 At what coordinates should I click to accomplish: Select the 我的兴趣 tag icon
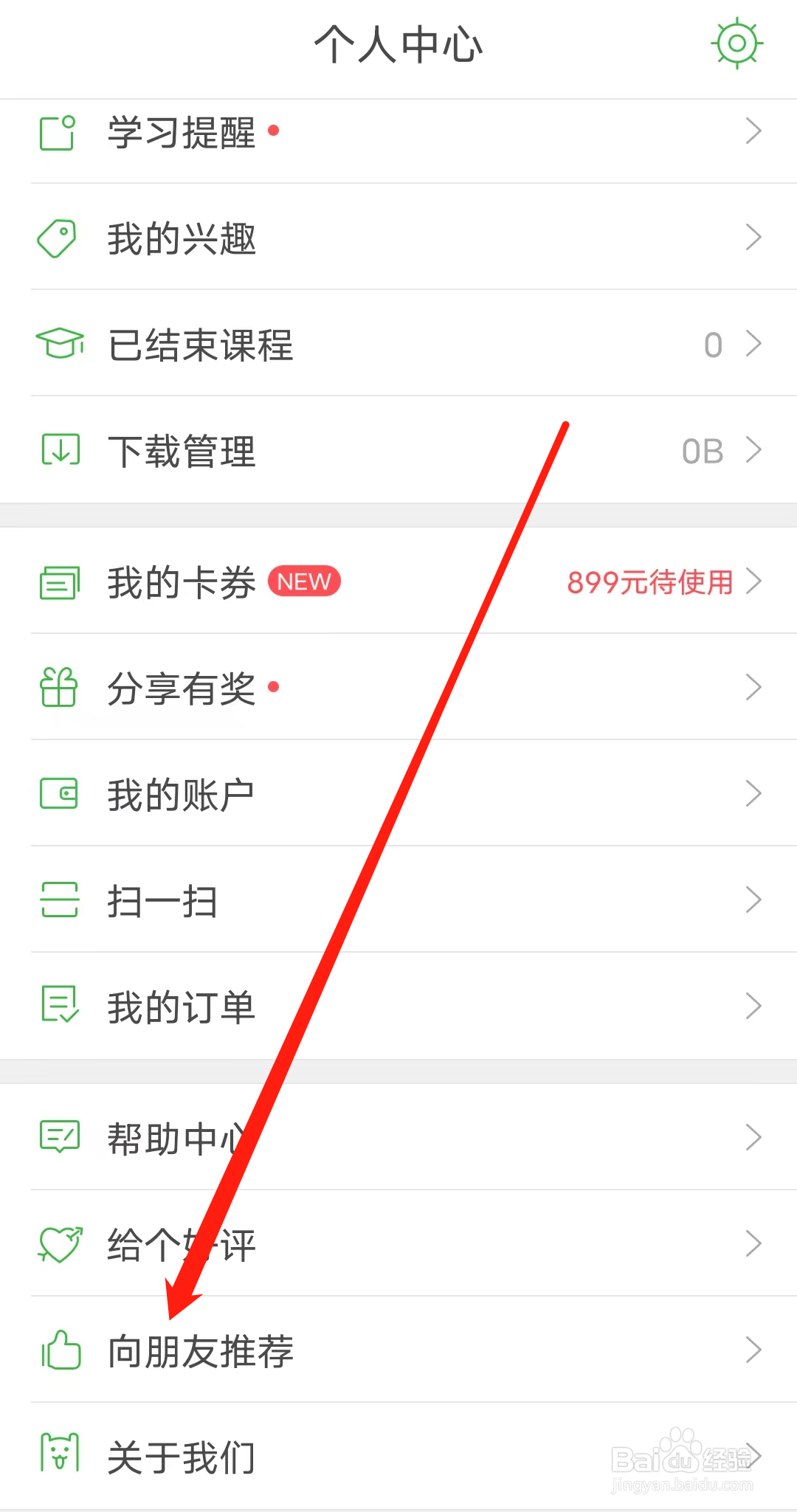[x=59, y=237]
